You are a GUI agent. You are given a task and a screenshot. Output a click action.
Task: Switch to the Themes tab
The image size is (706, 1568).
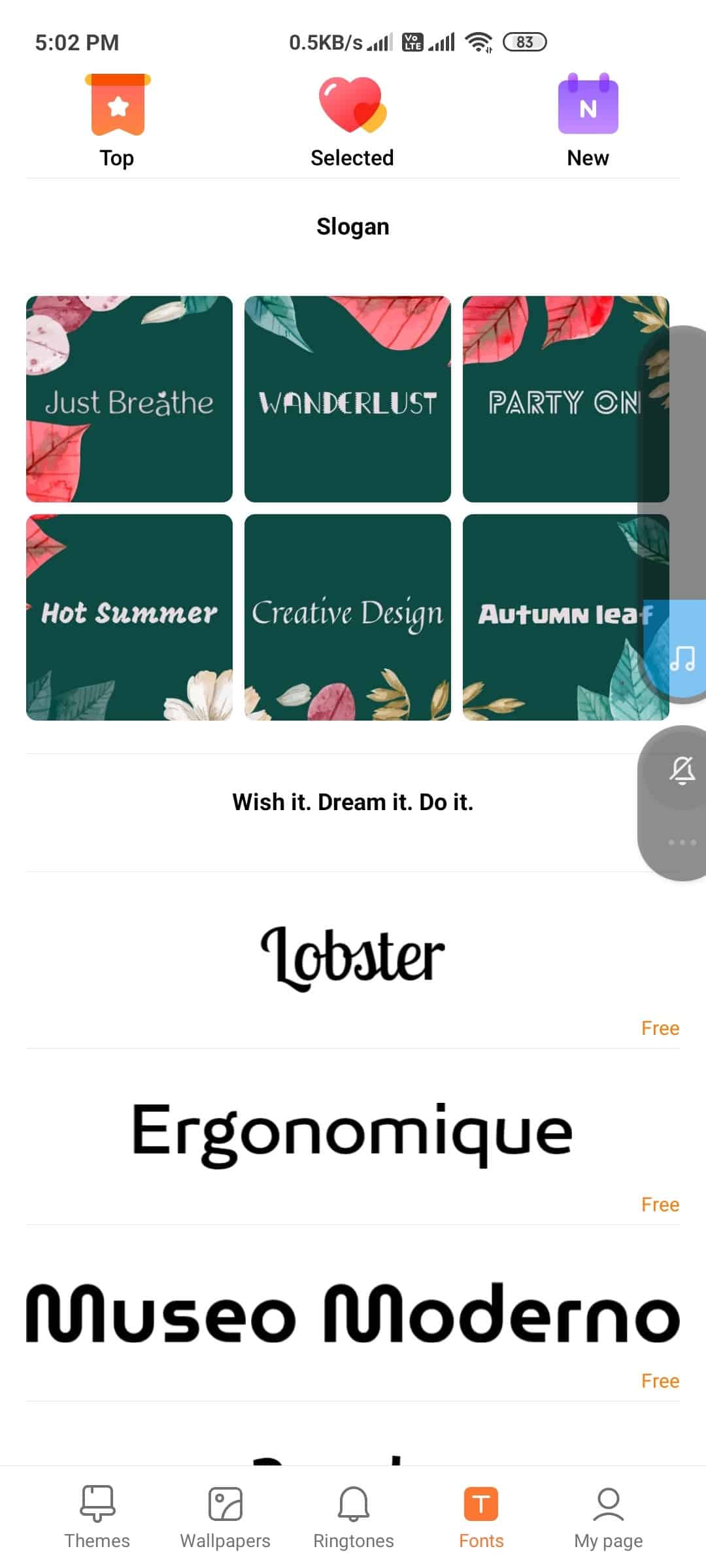[97, 1517]
